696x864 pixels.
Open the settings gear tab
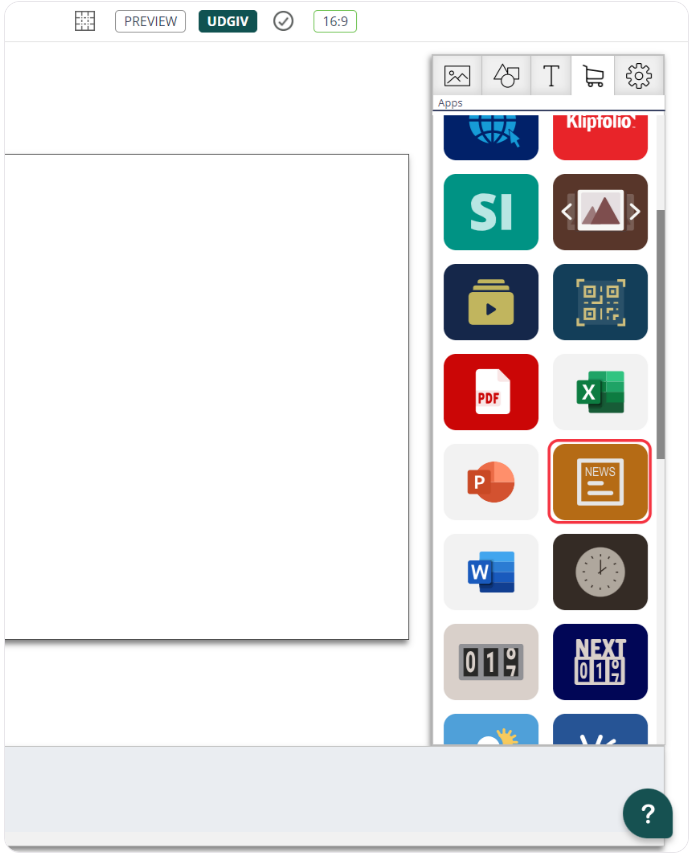click(638, 76)
